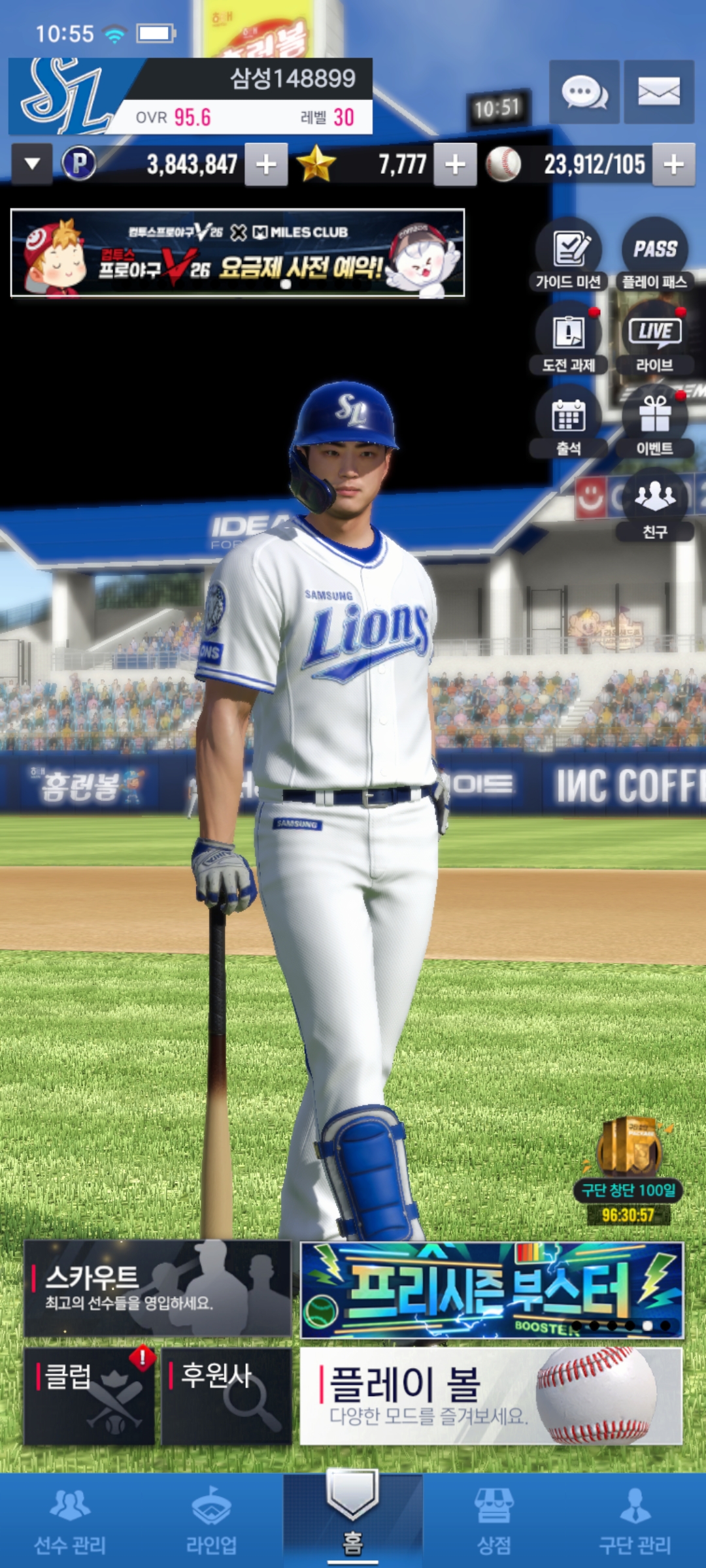Add more baseballs with plus button
The height and width of the screenshot is (1568, 706).
point(673,165)
